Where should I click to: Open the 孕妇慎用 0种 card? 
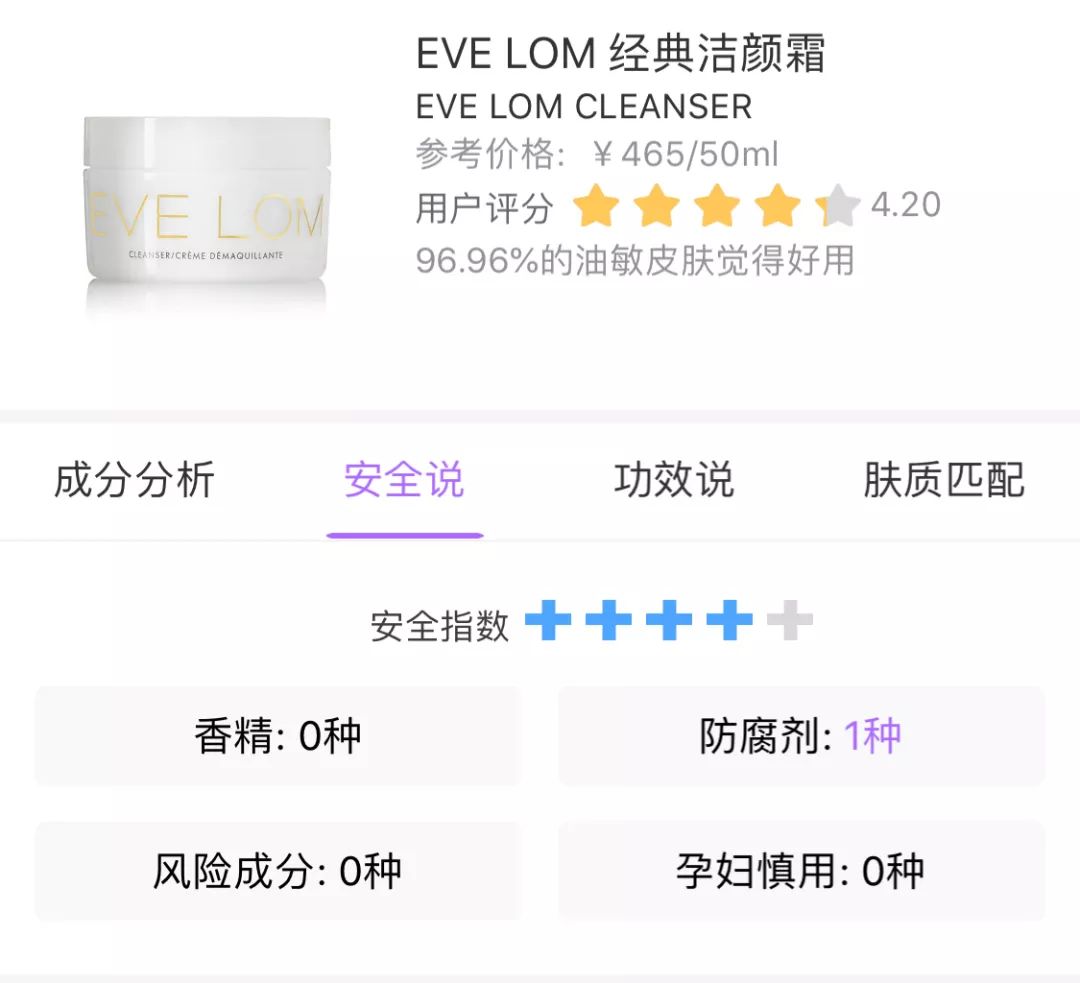(x=800, y=871)
